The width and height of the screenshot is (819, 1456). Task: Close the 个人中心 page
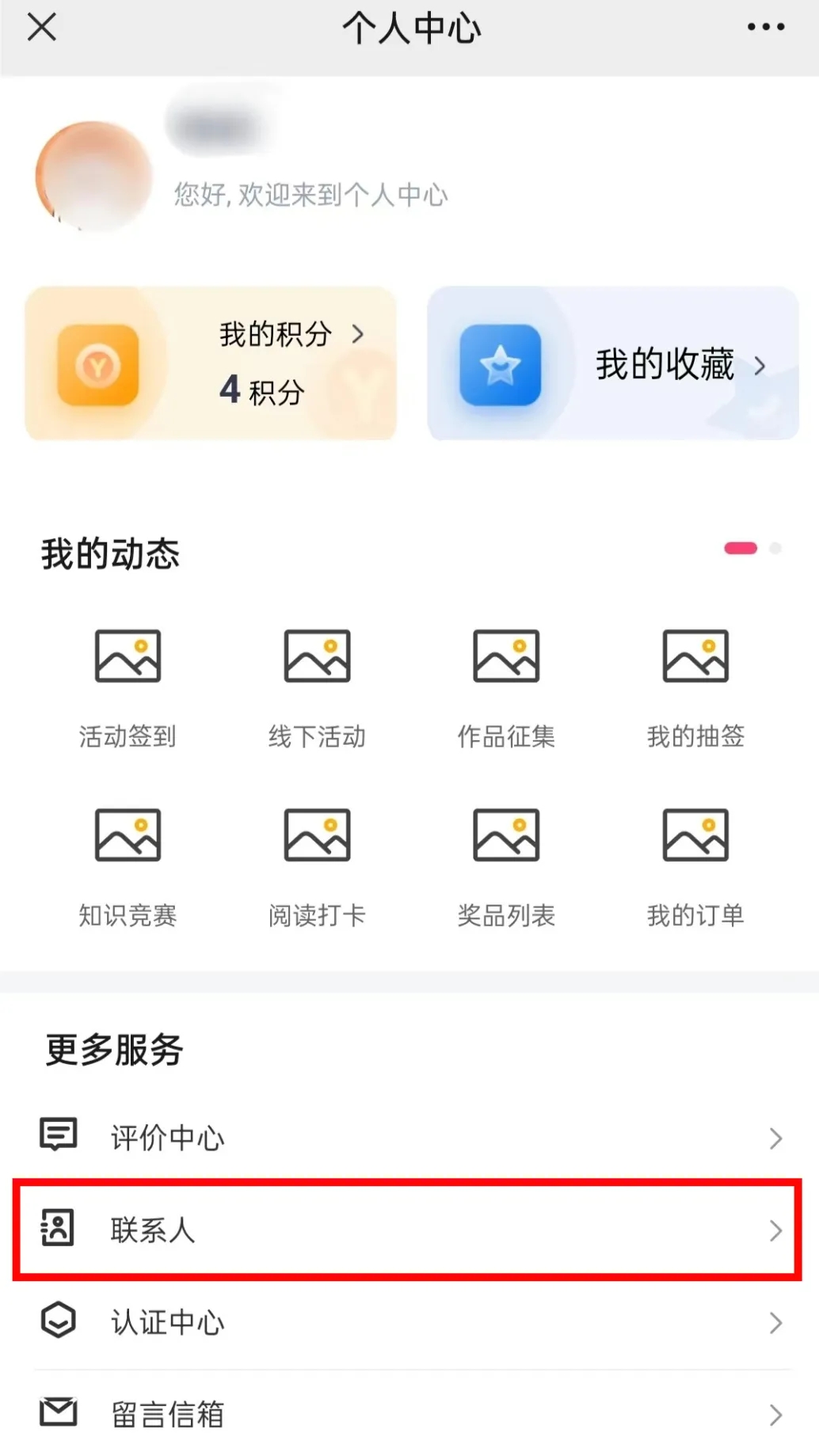pos(42,28)
